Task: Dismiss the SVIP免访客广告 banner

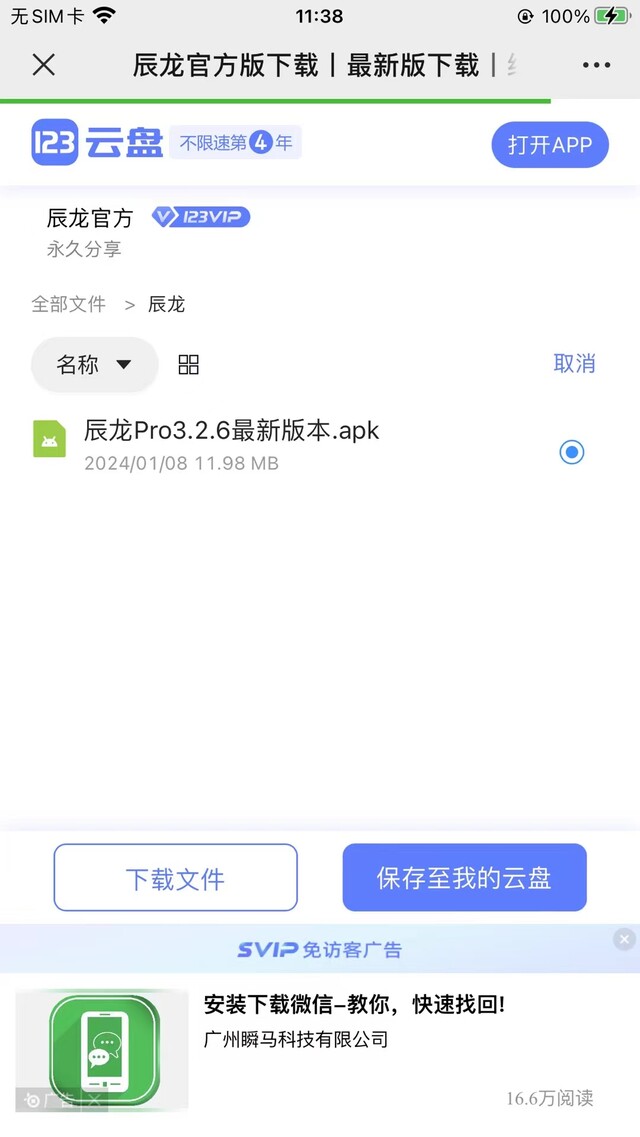Action: pyautogui.click(x=624, y=940)
